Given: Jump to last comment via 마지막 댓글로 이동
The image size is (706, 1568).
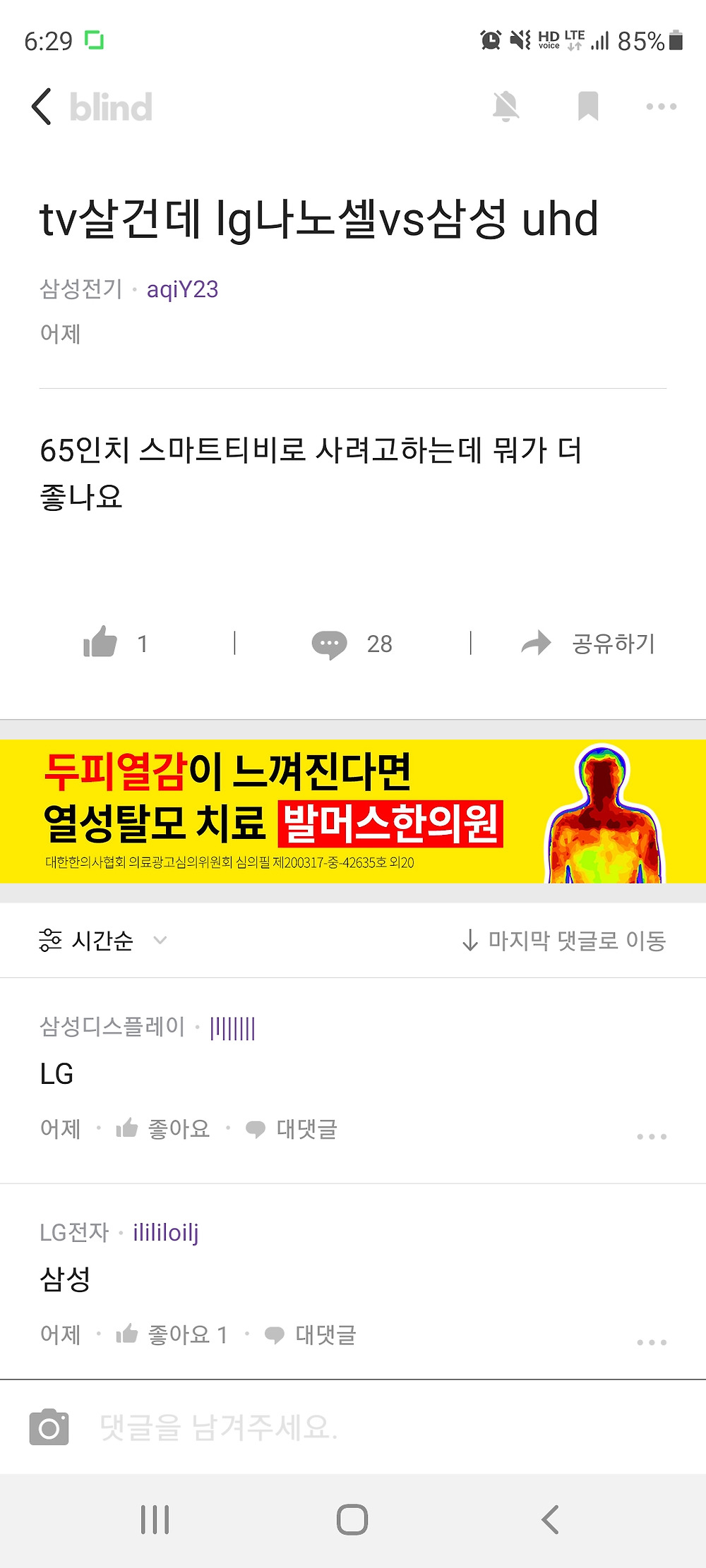Looking at the screenshot, I should coord(563,940).
